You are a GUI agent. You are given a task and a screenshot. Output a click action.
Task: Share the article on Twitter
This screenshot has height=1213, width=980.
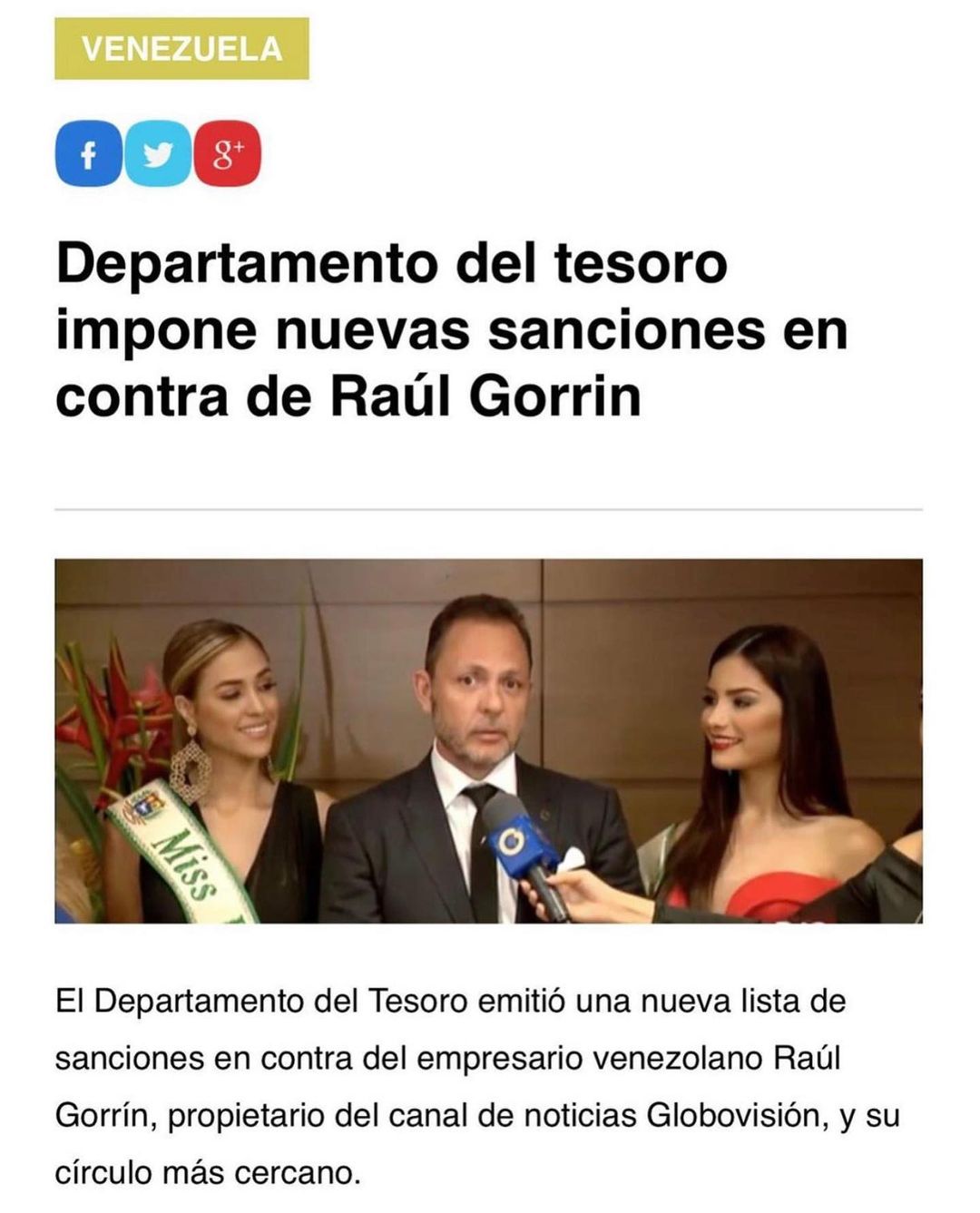(x=158, y=154)
